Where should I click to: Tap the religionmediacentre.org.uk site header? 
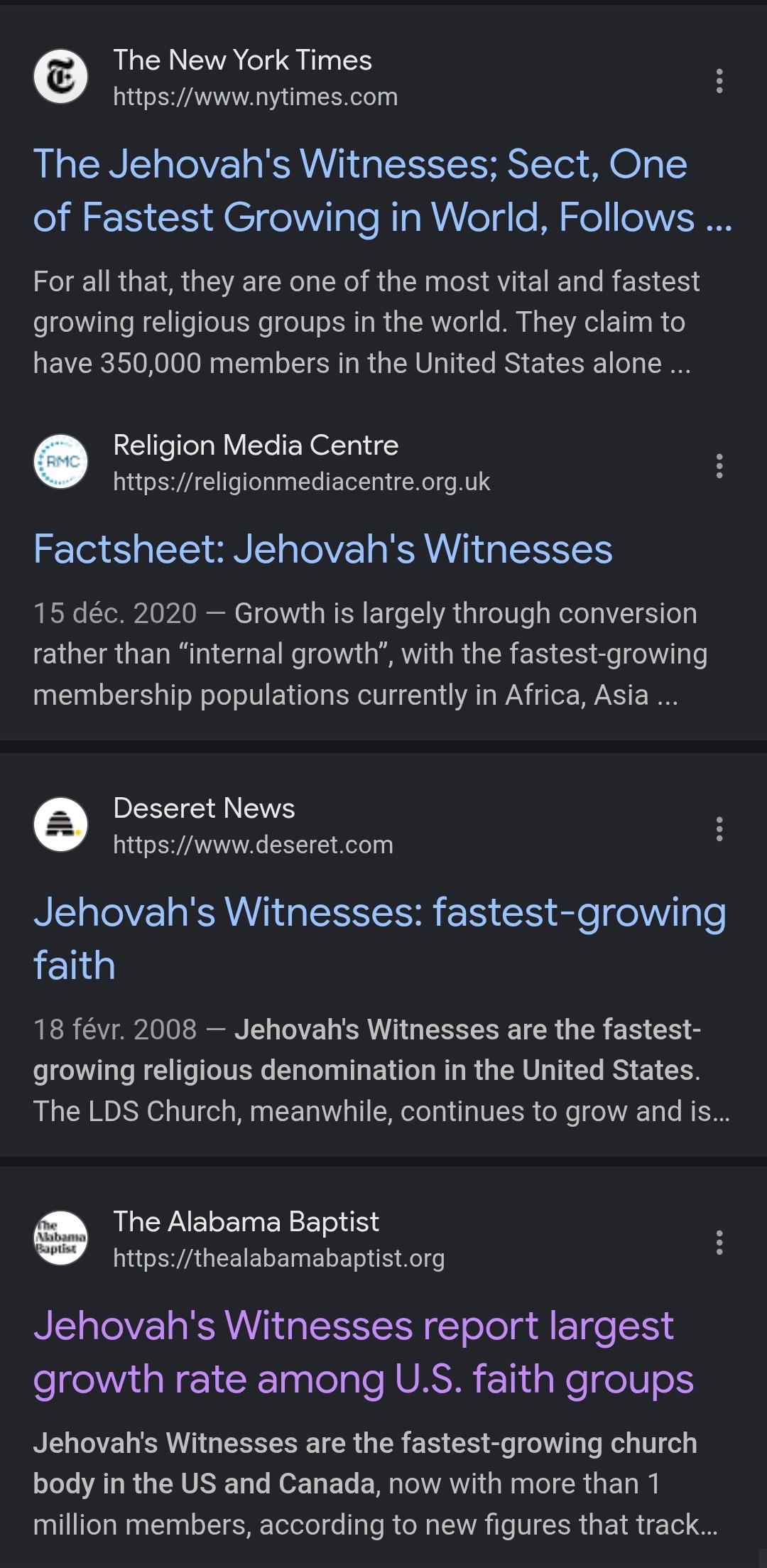coord(261,463)
